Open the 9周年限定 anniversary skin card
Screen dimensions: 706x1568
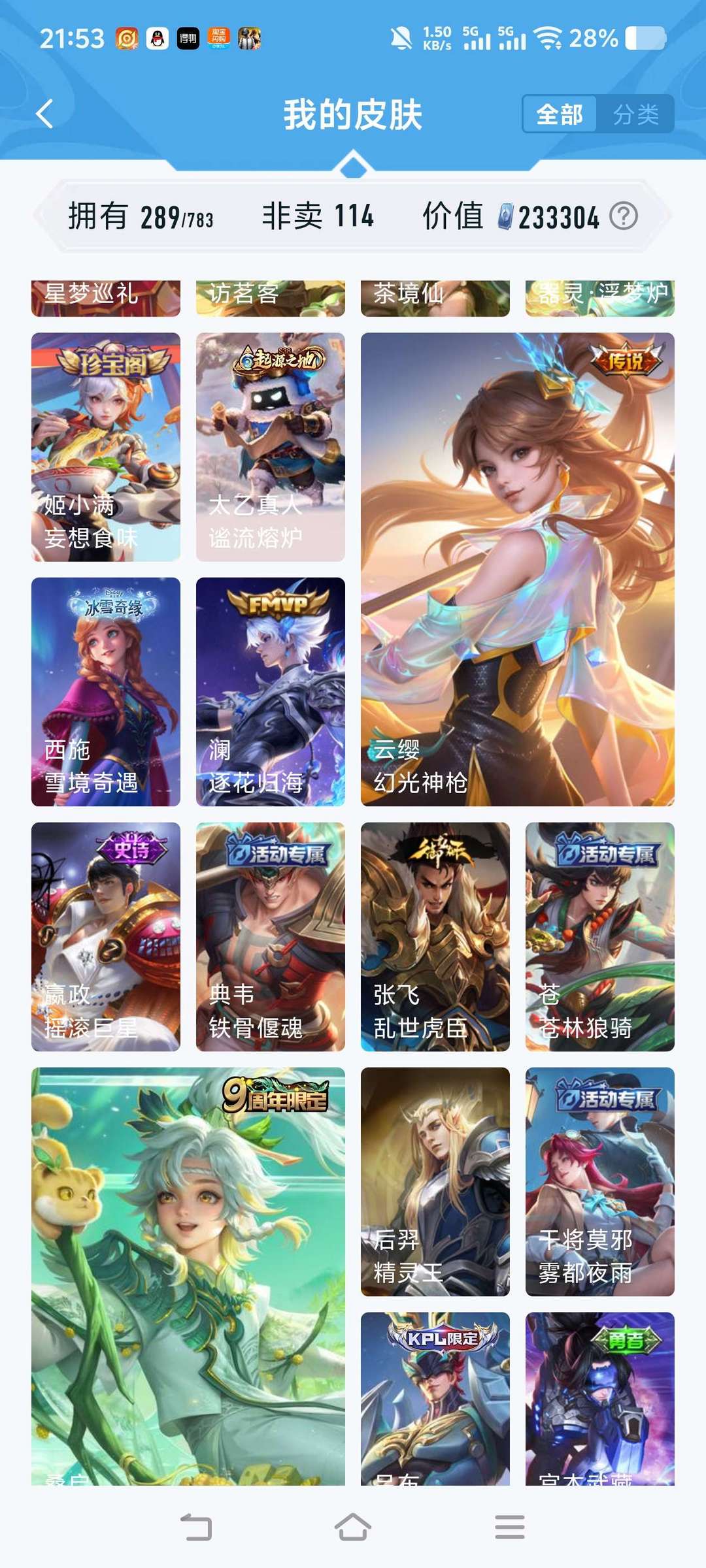pos(188,1277)
